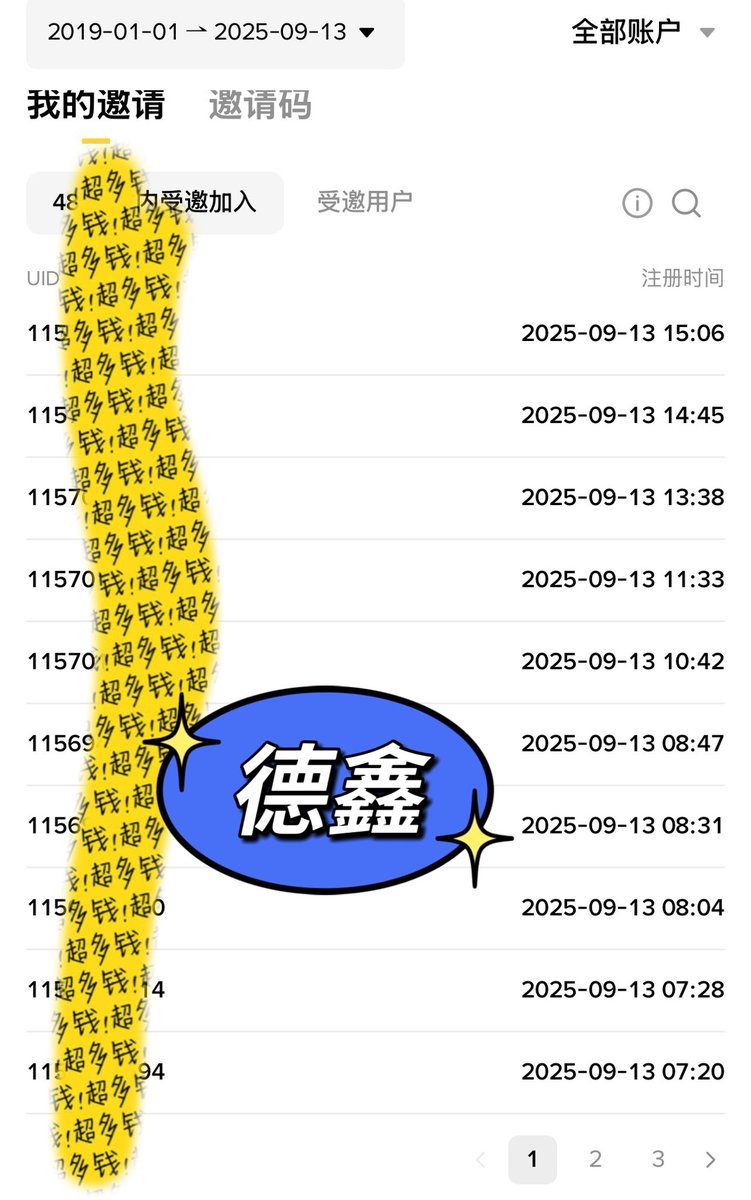Image resolution: width=751 pixels, height=1200 pixels.
Task: Open the info icon
Action: (x=637, y=204)
